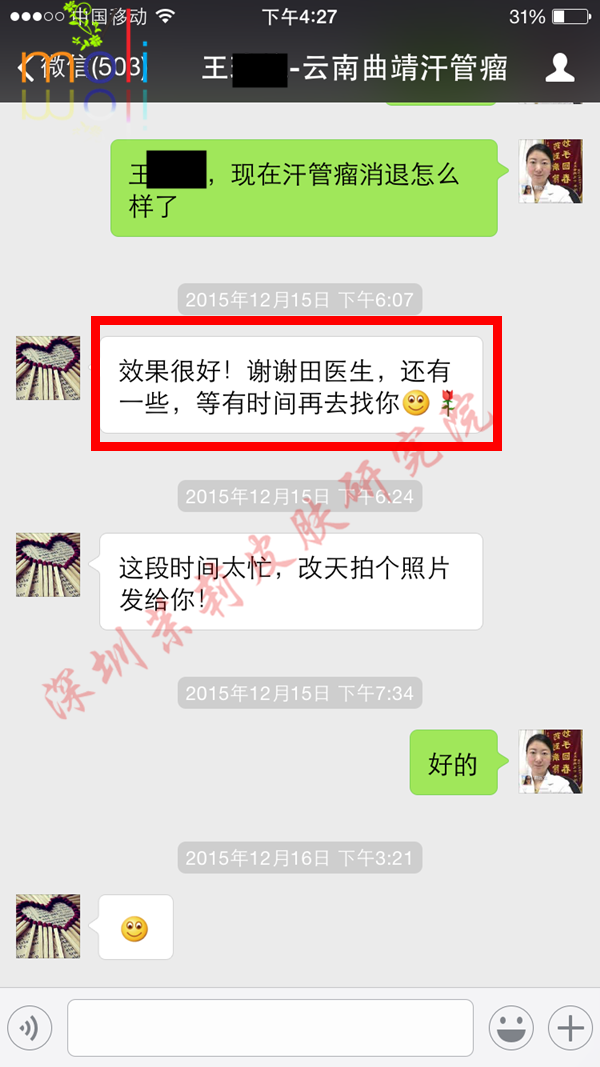The image size is (600, 1067).
Task: Open the emoji sticker panel
Action: pyautogui.click(x=510, y=1027)
